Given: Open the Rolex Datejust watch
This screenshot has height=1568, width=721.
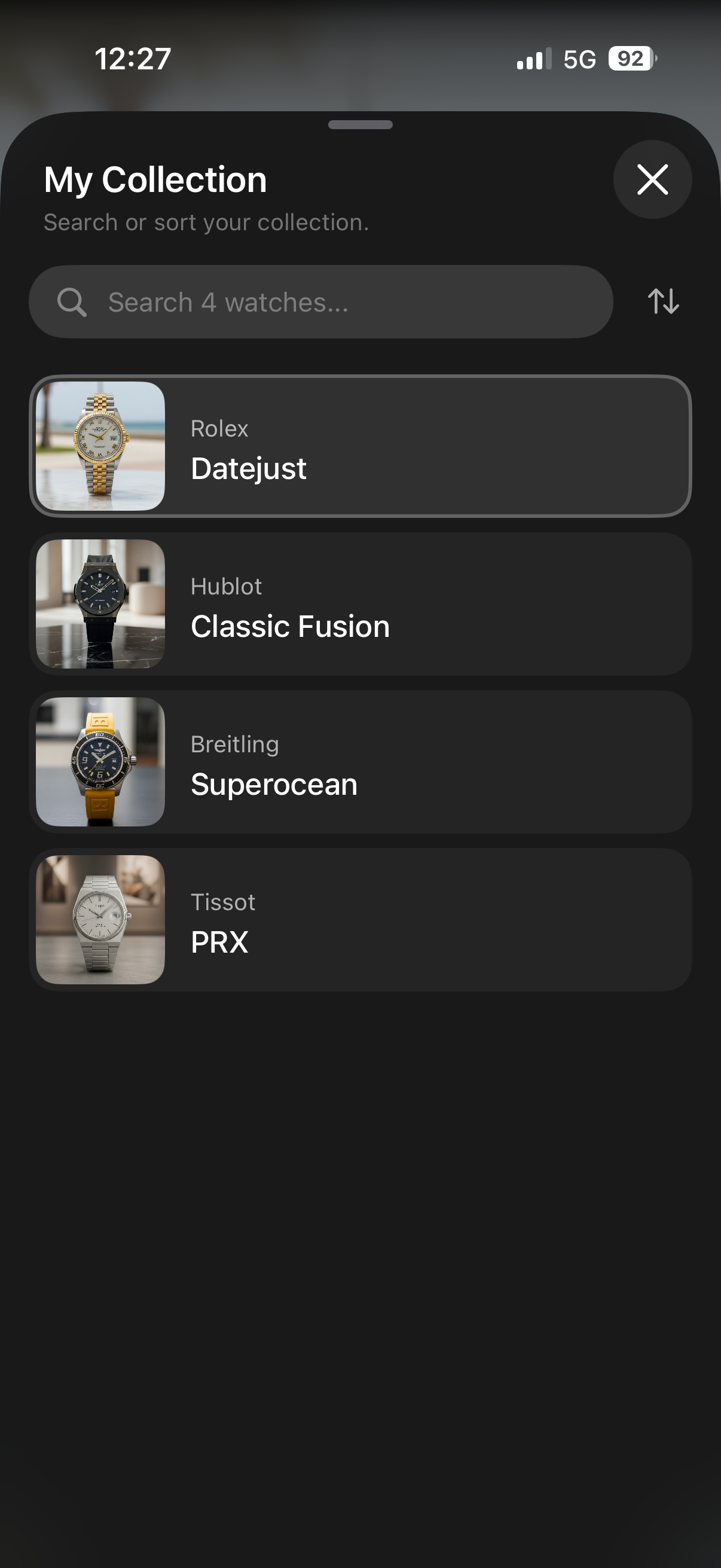Looking at the screenshot, I should click(x=360, y=446).
